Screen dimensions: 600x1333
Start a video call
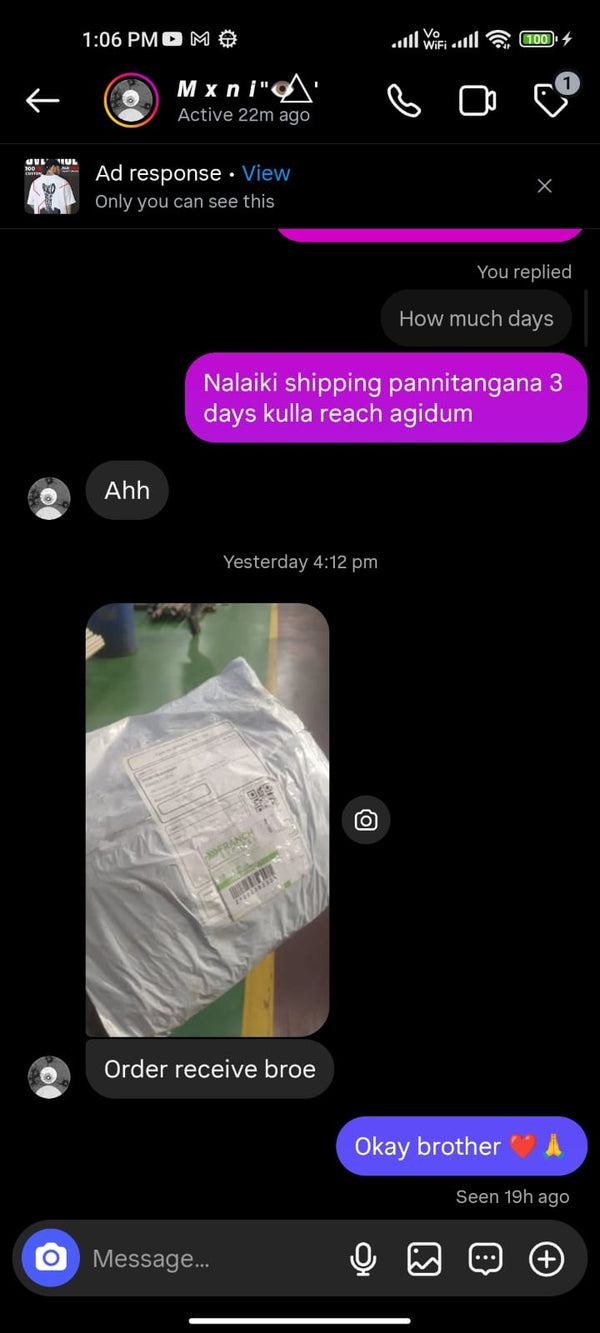(477, 100)
